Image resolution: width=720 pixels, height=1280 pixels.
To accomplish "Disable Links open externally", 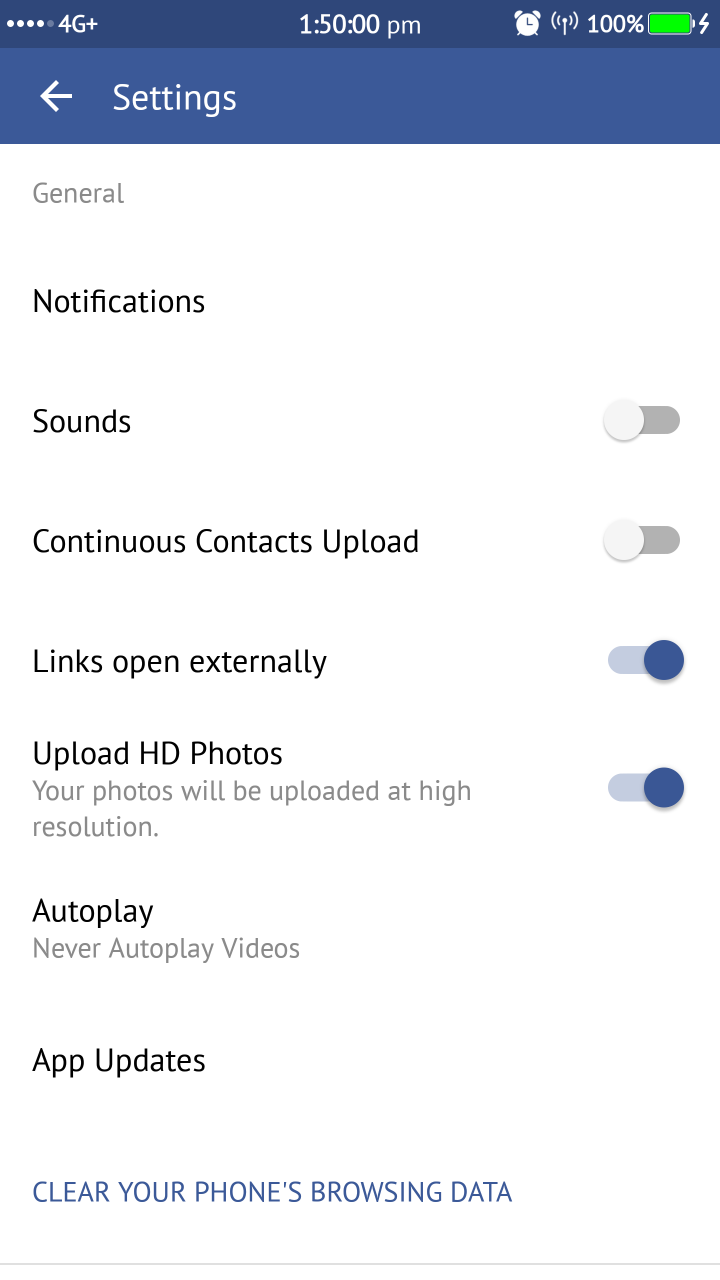I will (646, 661).
